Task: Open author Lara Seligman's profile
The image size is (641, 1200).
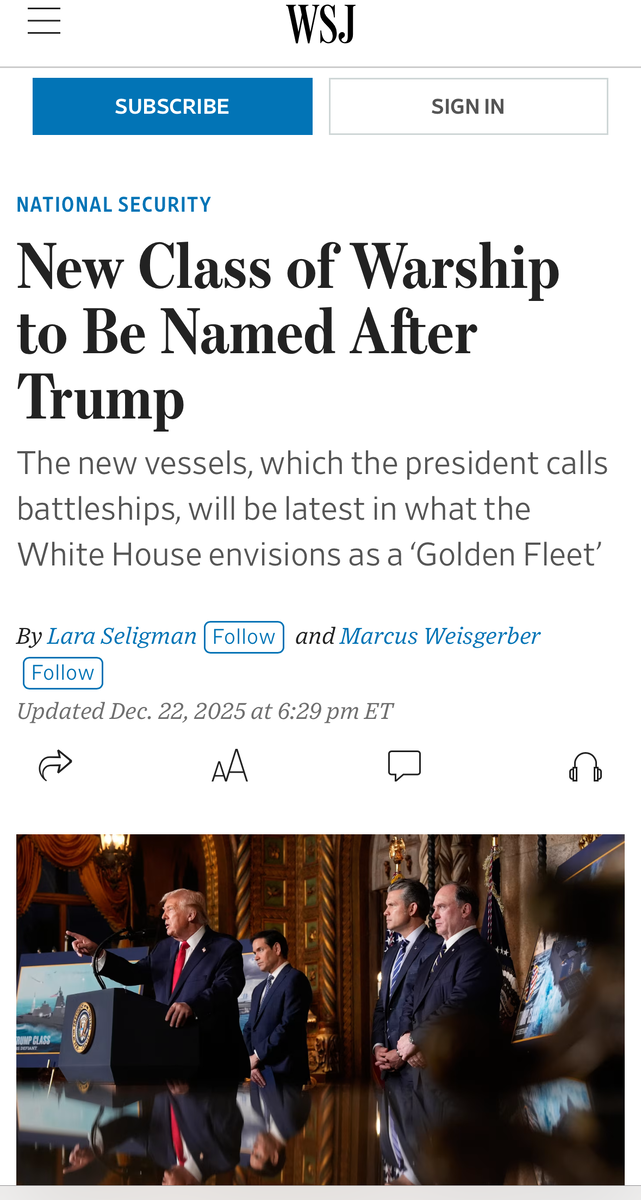Action: click(122, 636)
